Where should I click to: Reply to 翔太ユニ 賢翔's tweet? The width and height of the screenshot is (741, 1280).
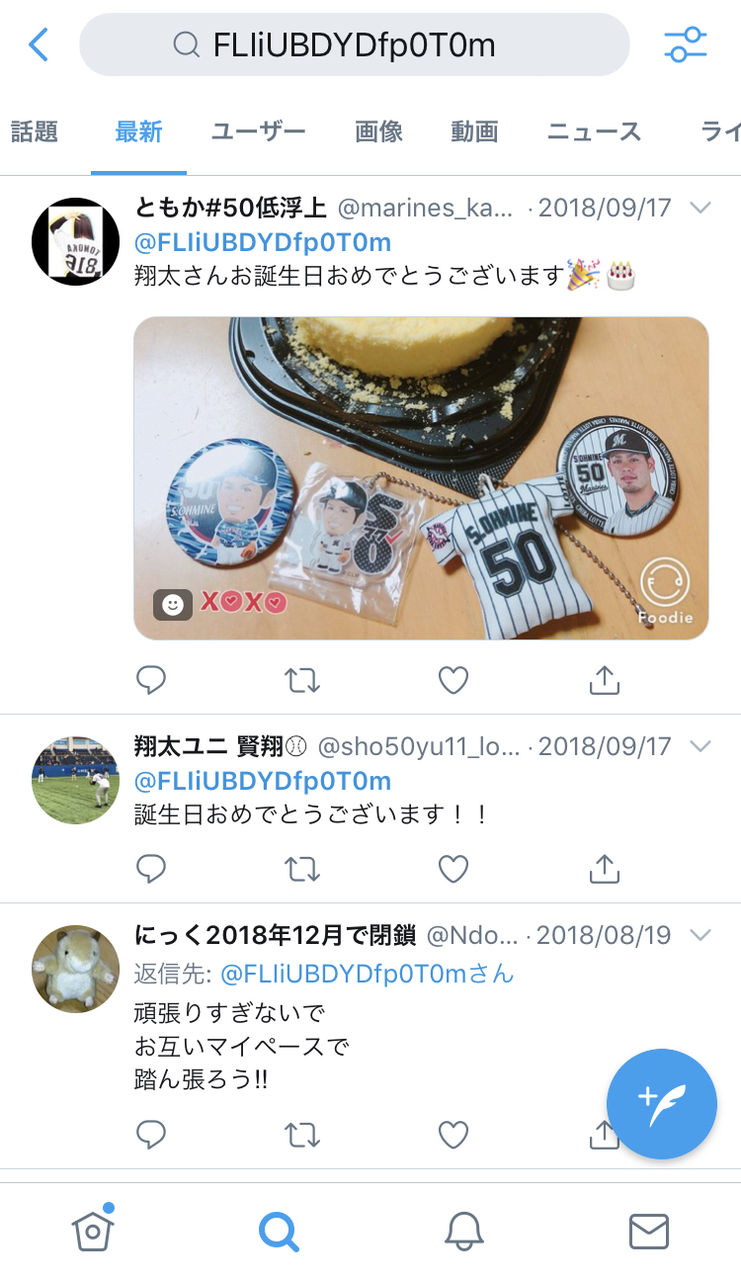tap(151, 869)
